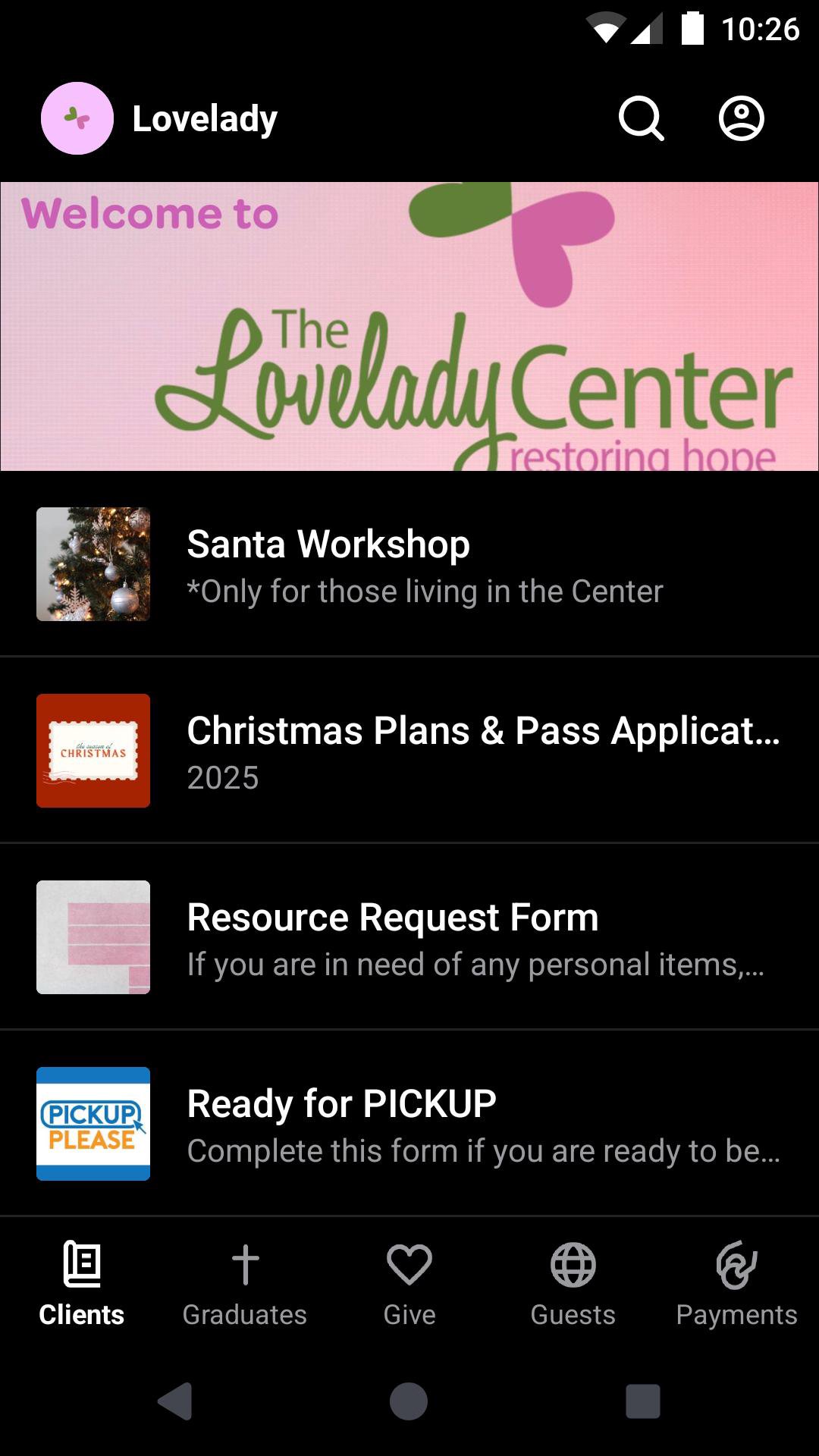The width and height of the screenshot is (819, 1456).
Task: Open the Payments tab
Action: click(736, 1282)
